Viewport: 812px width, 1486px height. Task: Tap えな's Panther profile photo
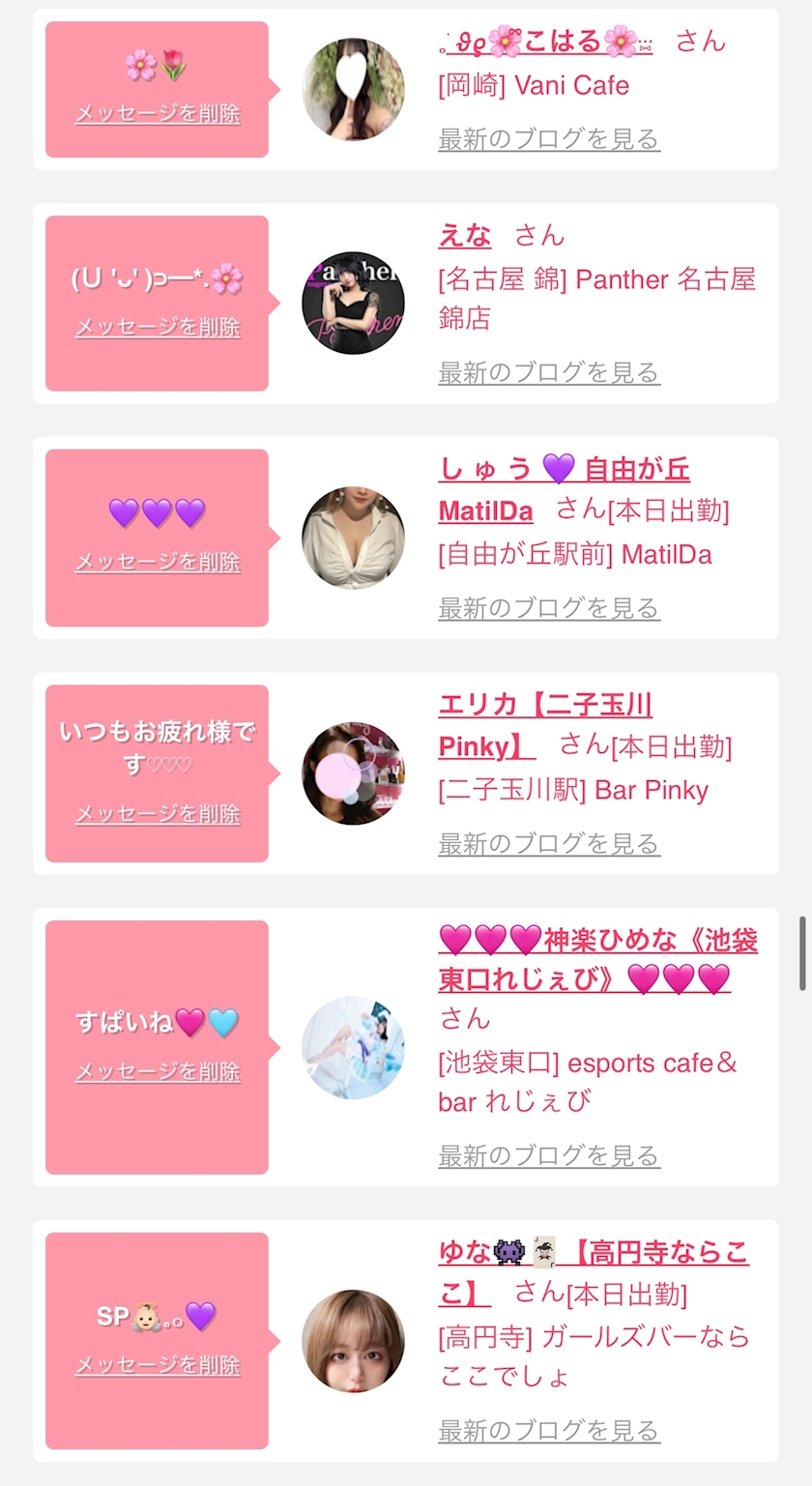(x=353, y=303)
